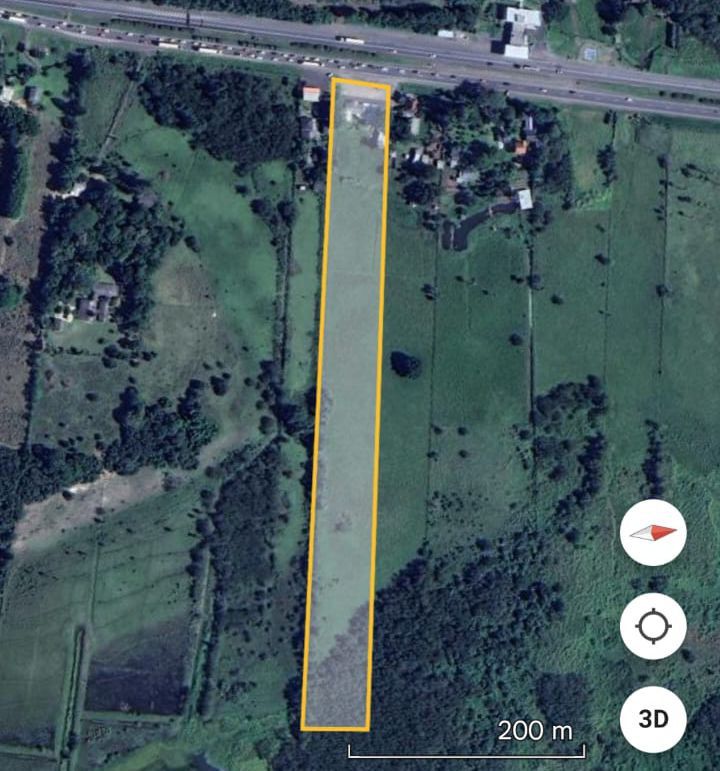Click the white-roofed building near the highway
Viewport: 720px width, 771px height.
520,20
